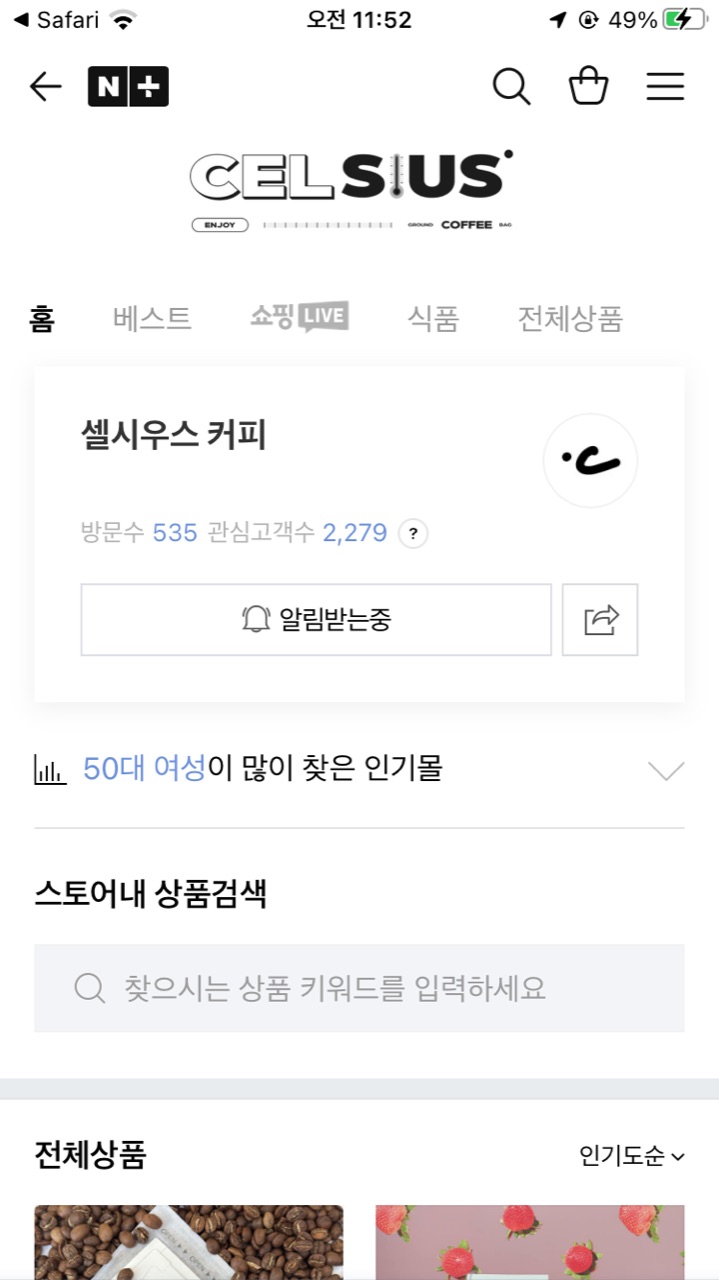Switch to the 식품 tab
The height and width of the screenshot is (1280, 719).
point(433,319)
